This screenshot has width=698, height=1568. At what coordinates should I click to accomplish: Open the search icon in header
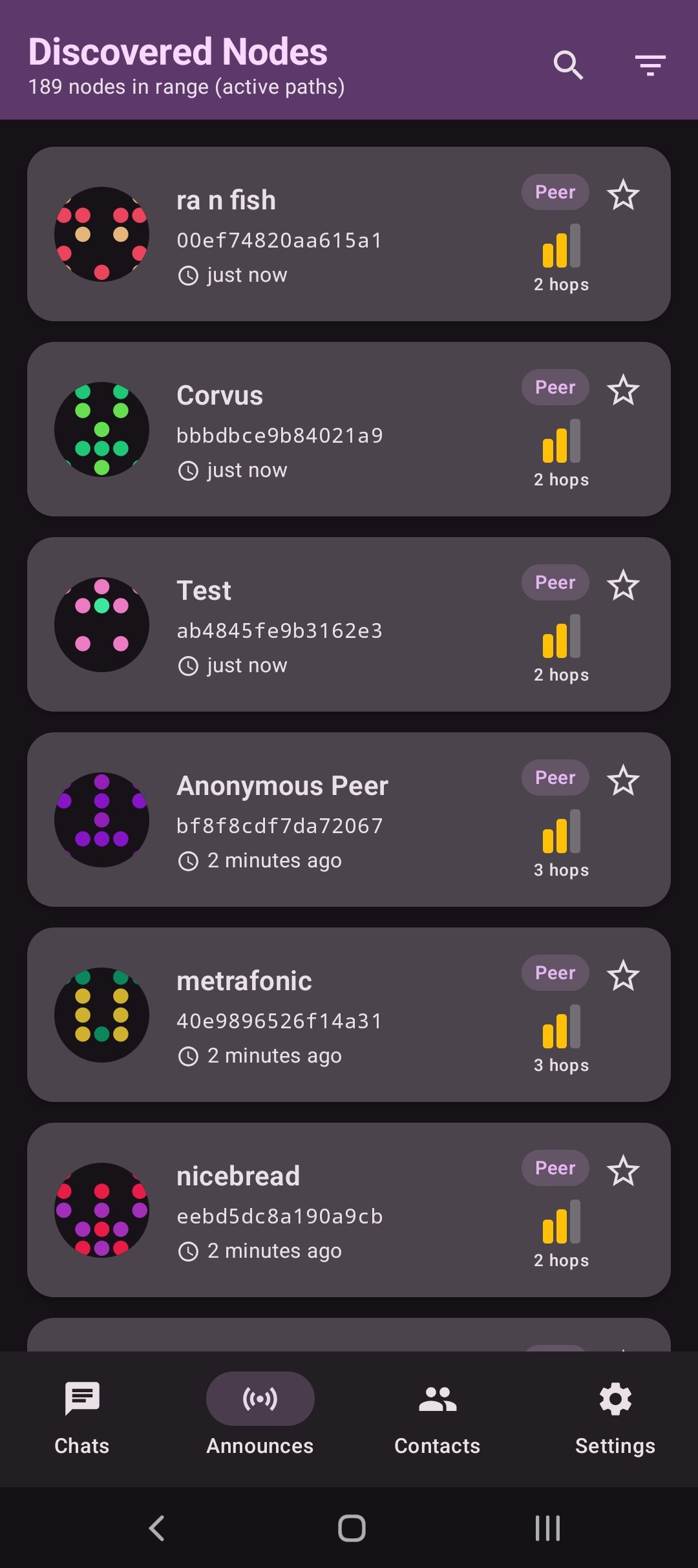click(x=568, y=65)
